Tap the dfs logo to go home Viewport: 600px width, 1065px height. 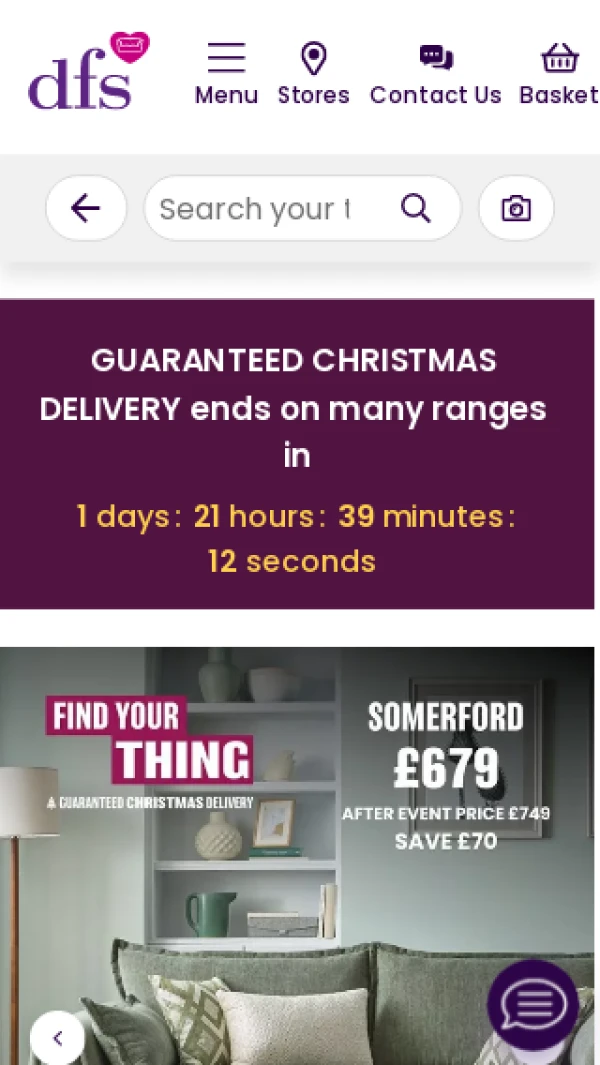[88, 72]
